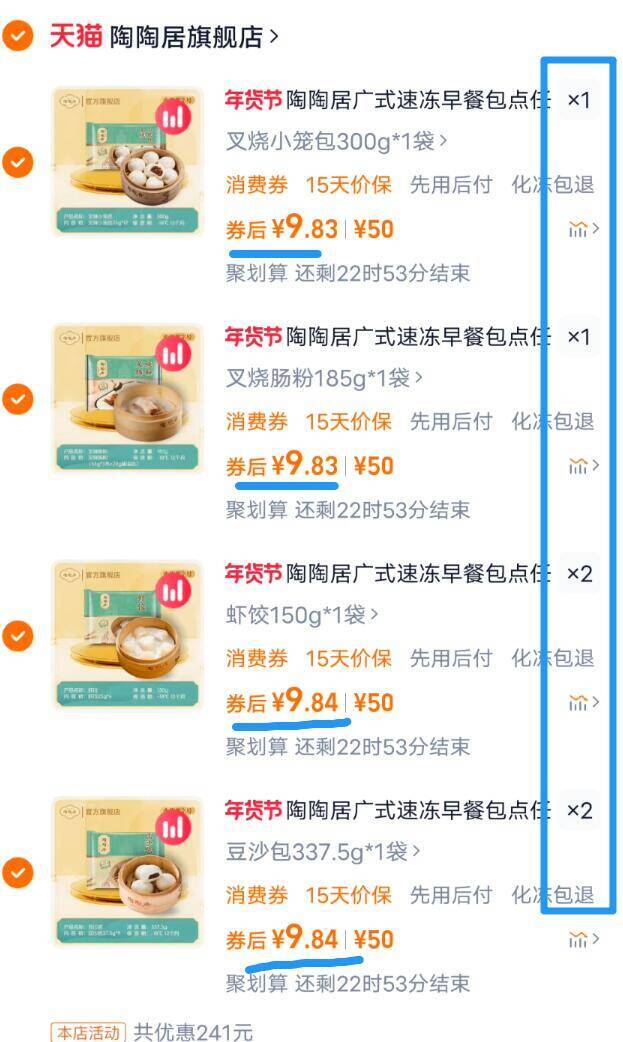Viewport: 623px width, 1042px height.
Task: Change the 虾饺150g*1袋 variant
Action: click(303, 615)
